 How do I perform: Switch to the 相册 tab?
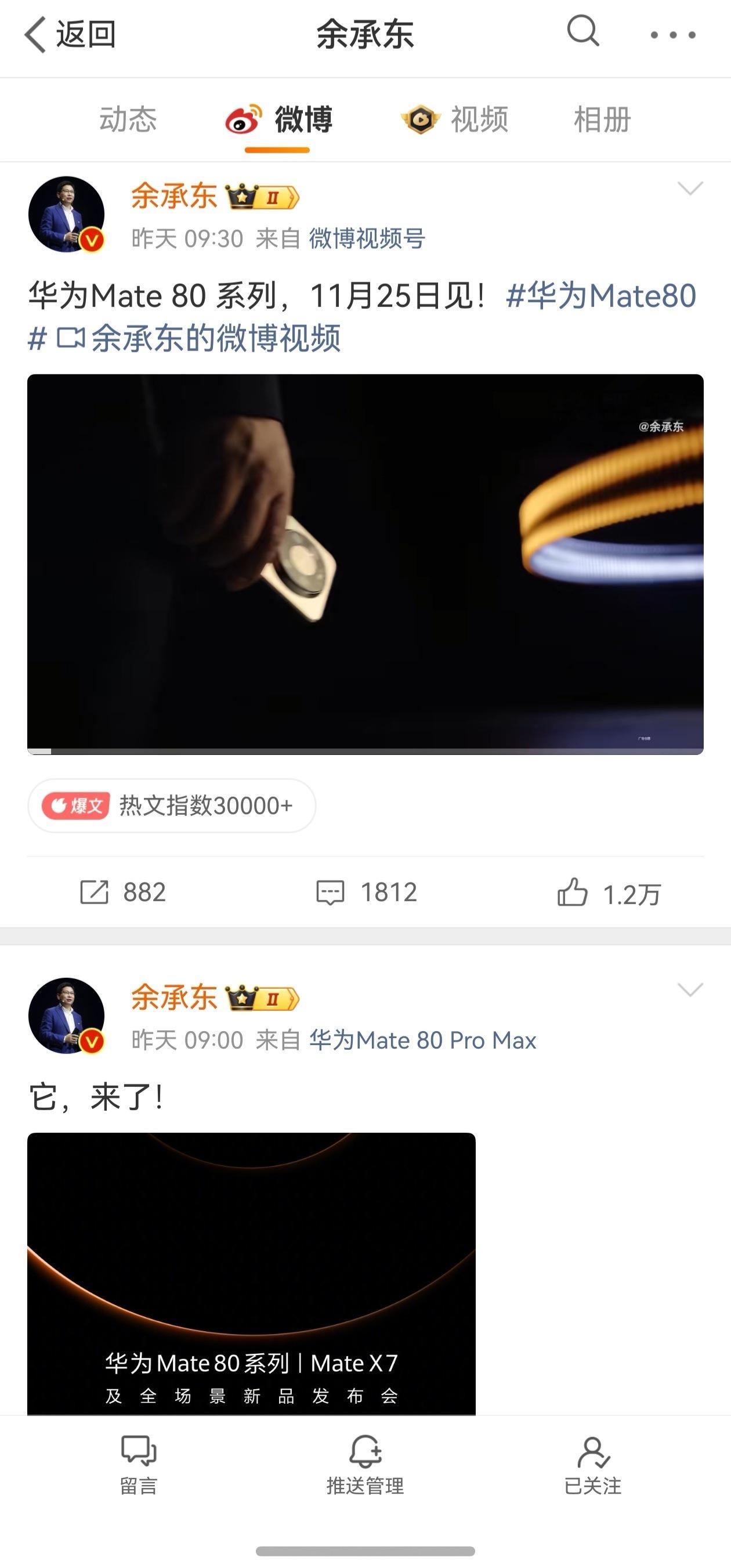[x=604, y=120]
